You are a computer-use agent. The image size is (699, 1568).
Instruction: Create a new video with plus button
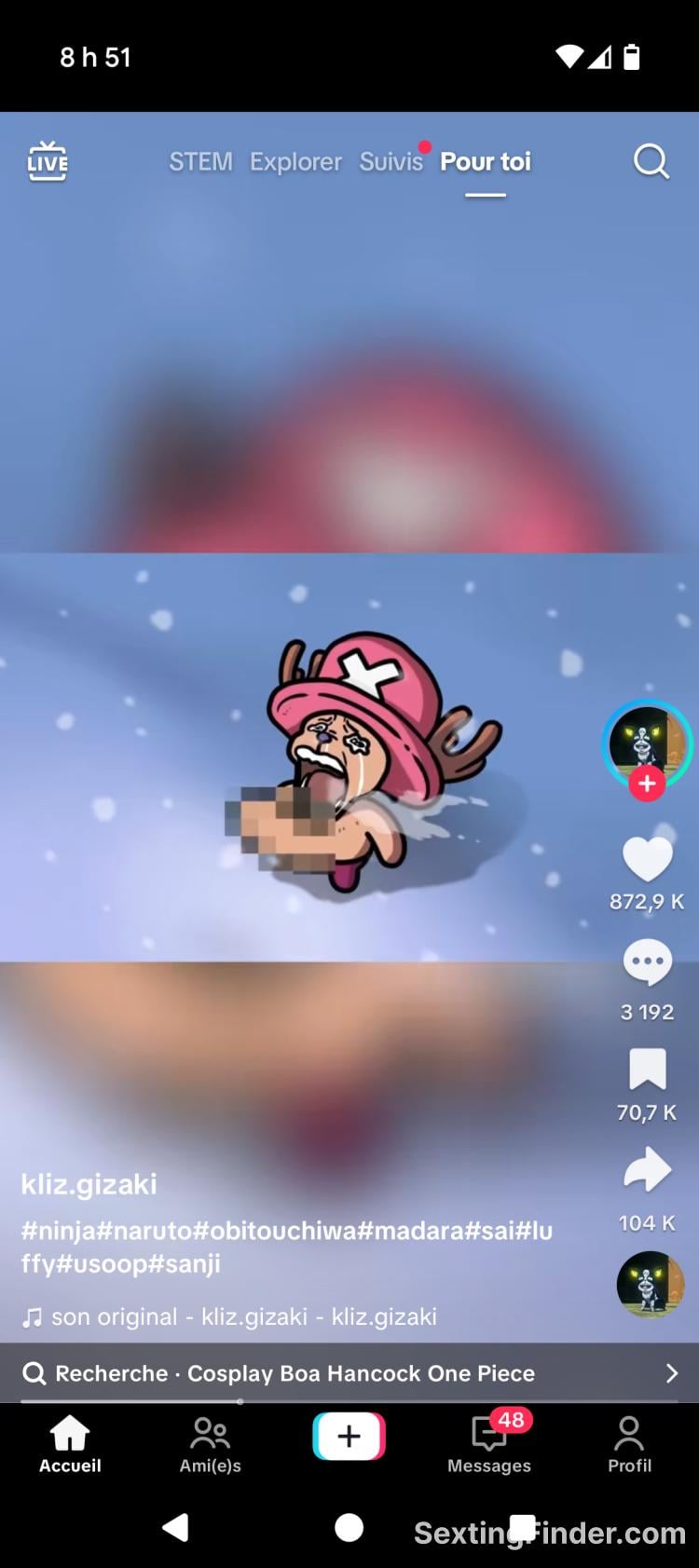[349, 1436]
